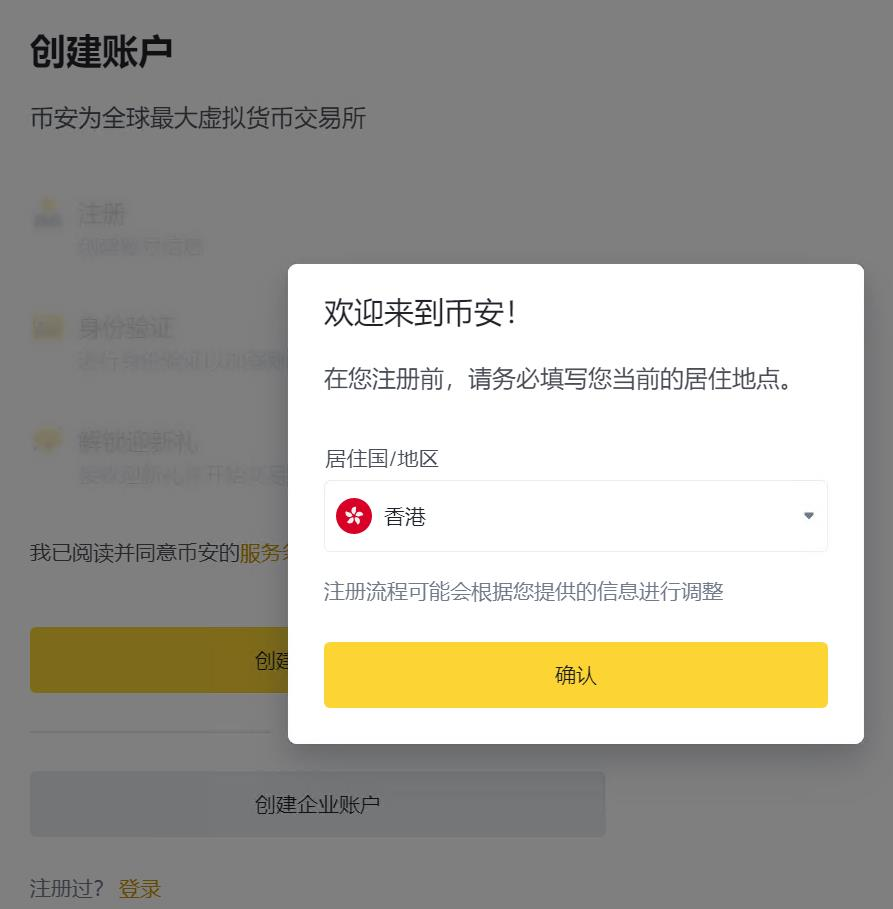The image size is (893, 909).
Task: Confirm residence with the 确认 button
Action: [x=575, y=675]
